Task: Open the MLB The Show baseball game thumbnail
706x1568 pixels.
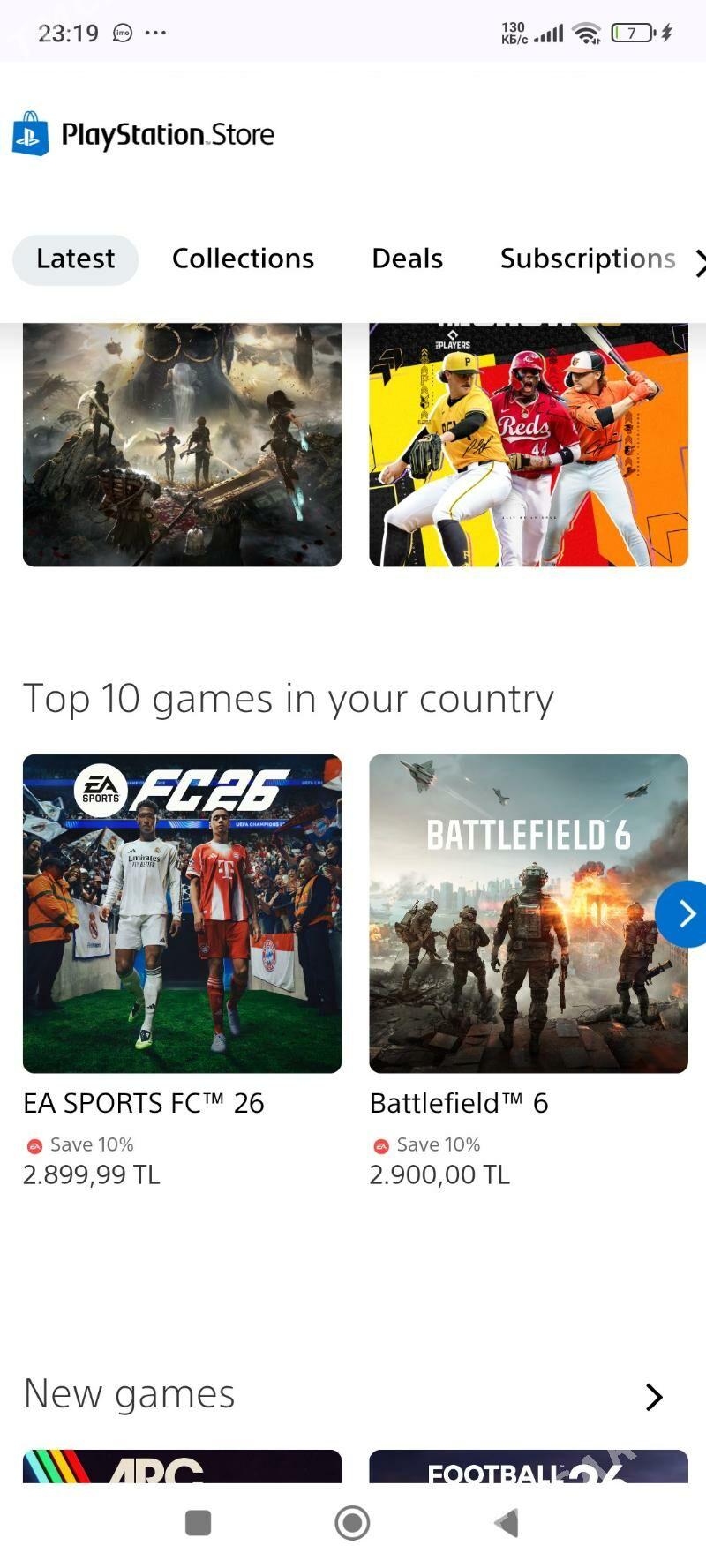Action: [x=527, y=441]
